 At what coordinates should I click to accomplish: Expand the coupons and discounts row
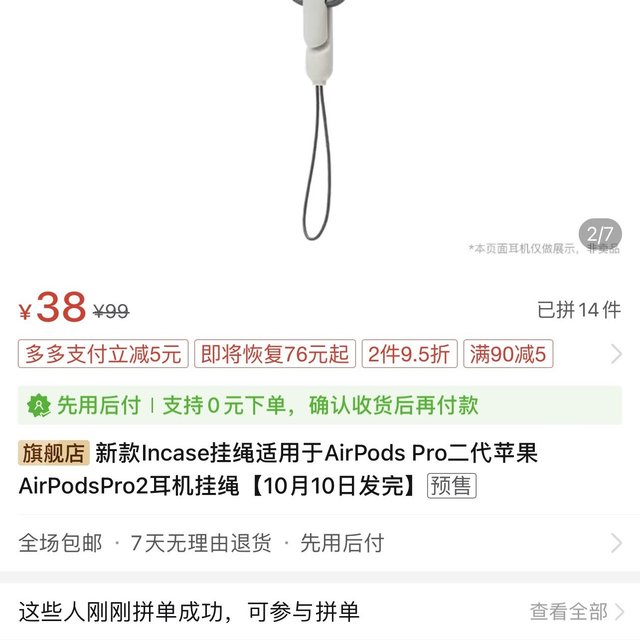pyautogui.click(x=615, y=354)
